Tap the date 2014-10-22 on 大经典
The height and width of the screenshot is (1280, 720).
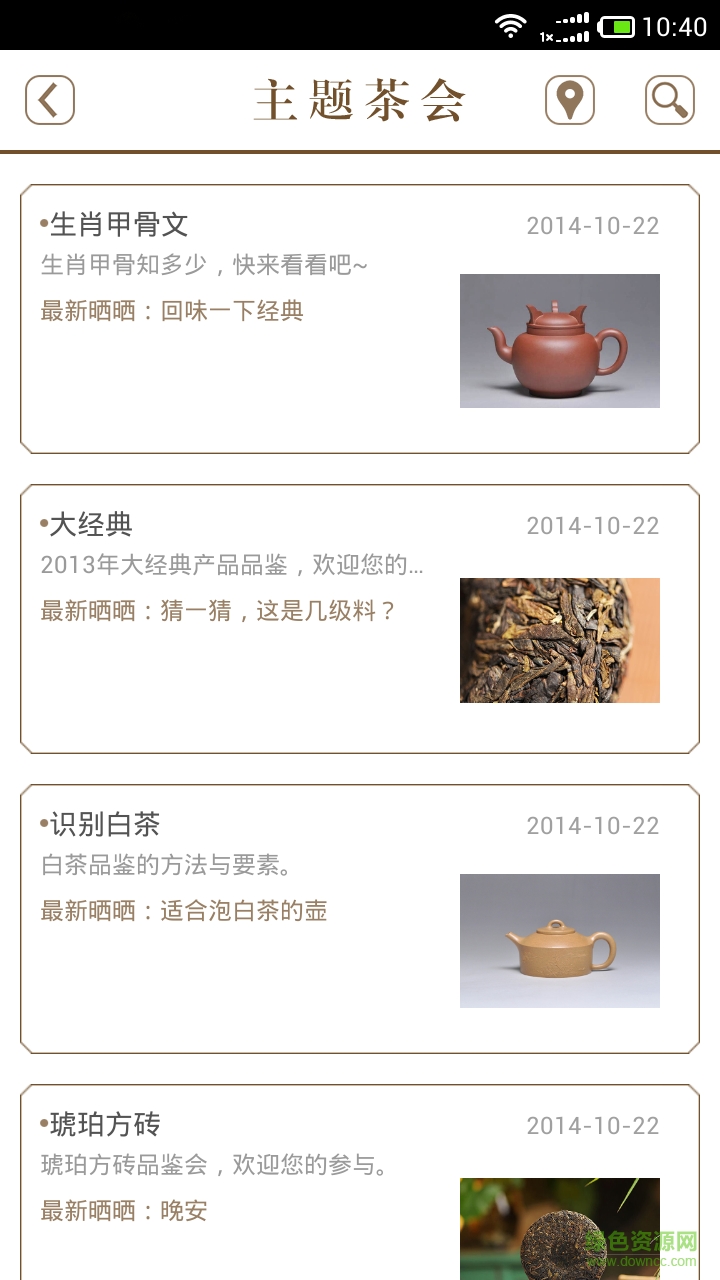pyautogui.click(x=594, y=525)
